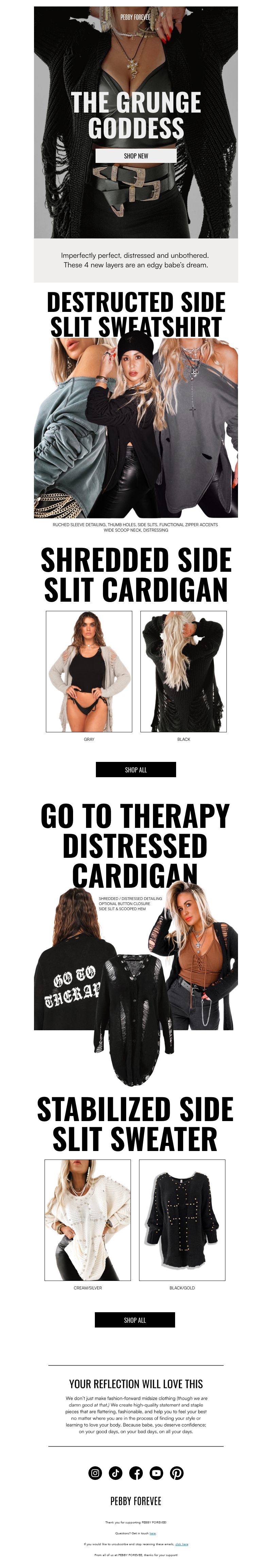The width and height of the screenshot is (272, 1568).
Task: Tap the SHOP NEW button
Action: 136,156
